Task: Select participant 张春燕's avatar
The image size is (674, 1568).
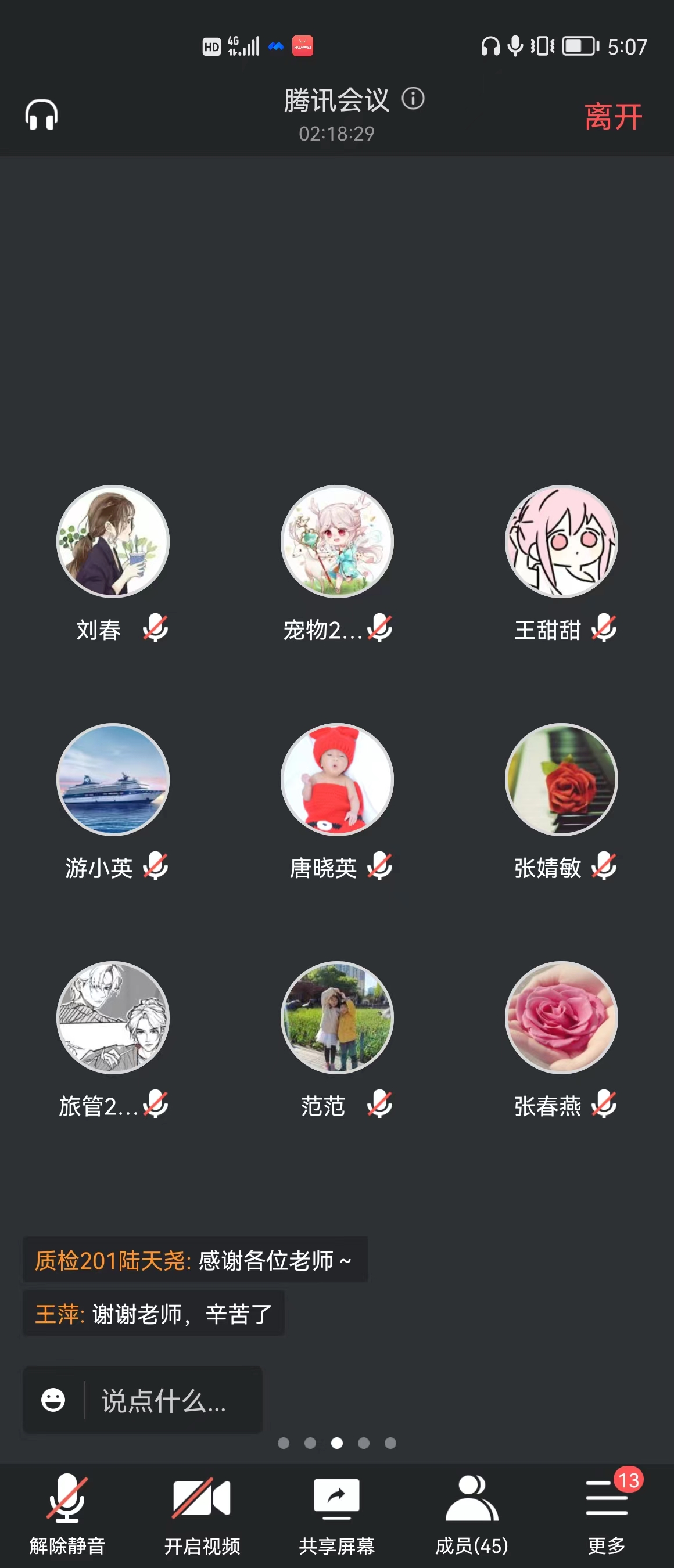Action: coord(561,1017)
